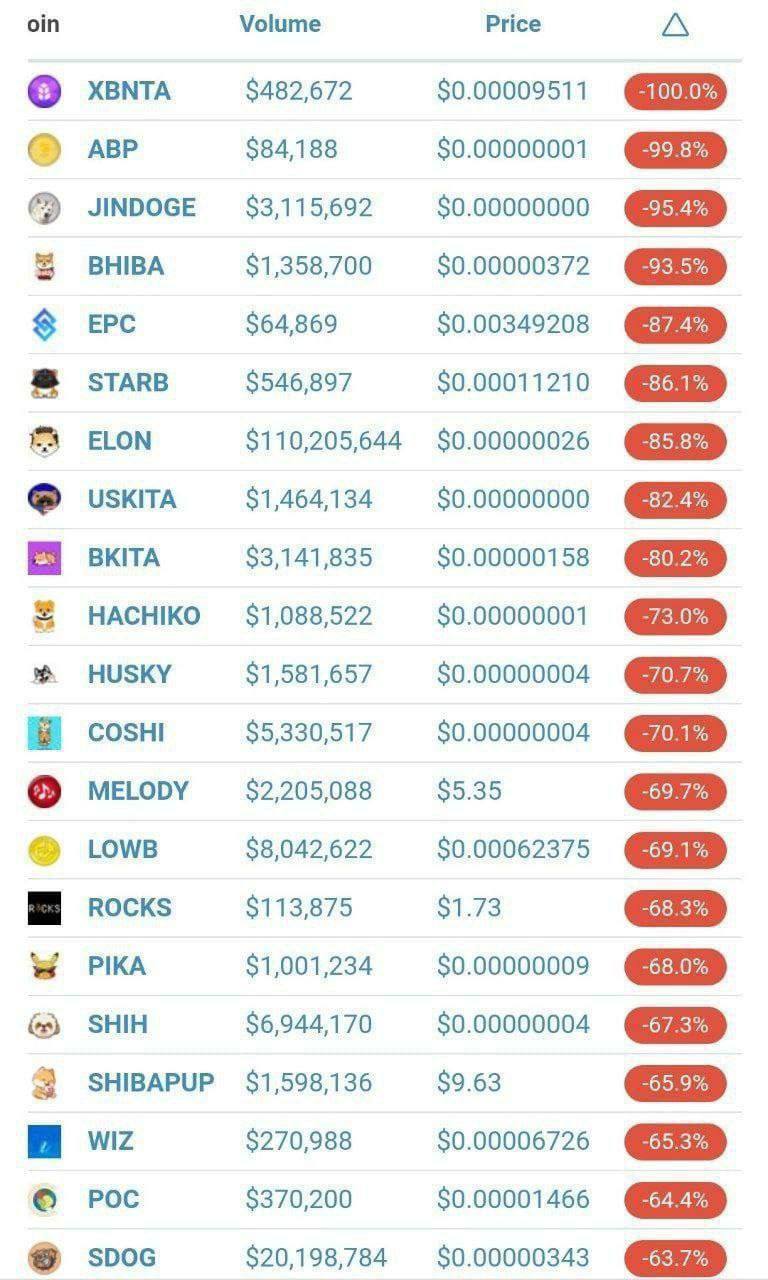Sort the table by Price

[x=513, y=24]
